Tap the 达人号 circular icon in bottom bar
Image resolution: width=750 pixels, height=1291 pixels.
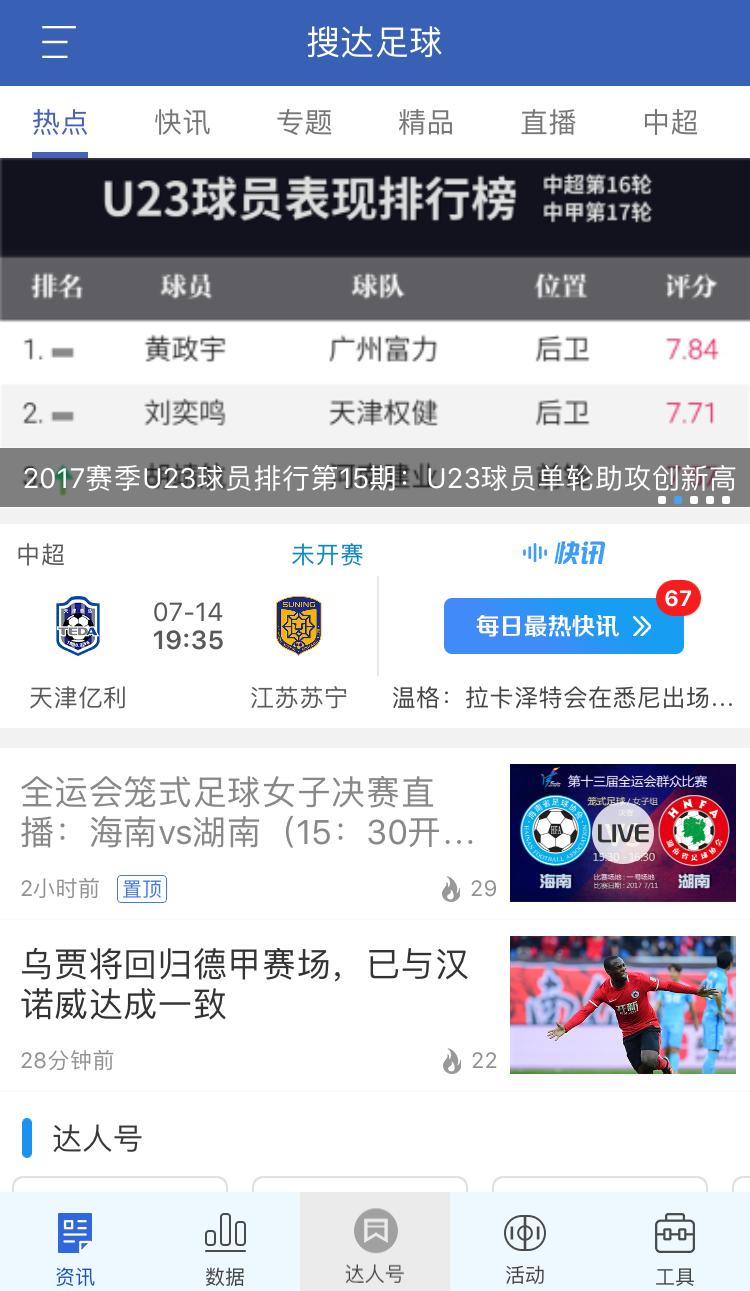point(375,1234)
